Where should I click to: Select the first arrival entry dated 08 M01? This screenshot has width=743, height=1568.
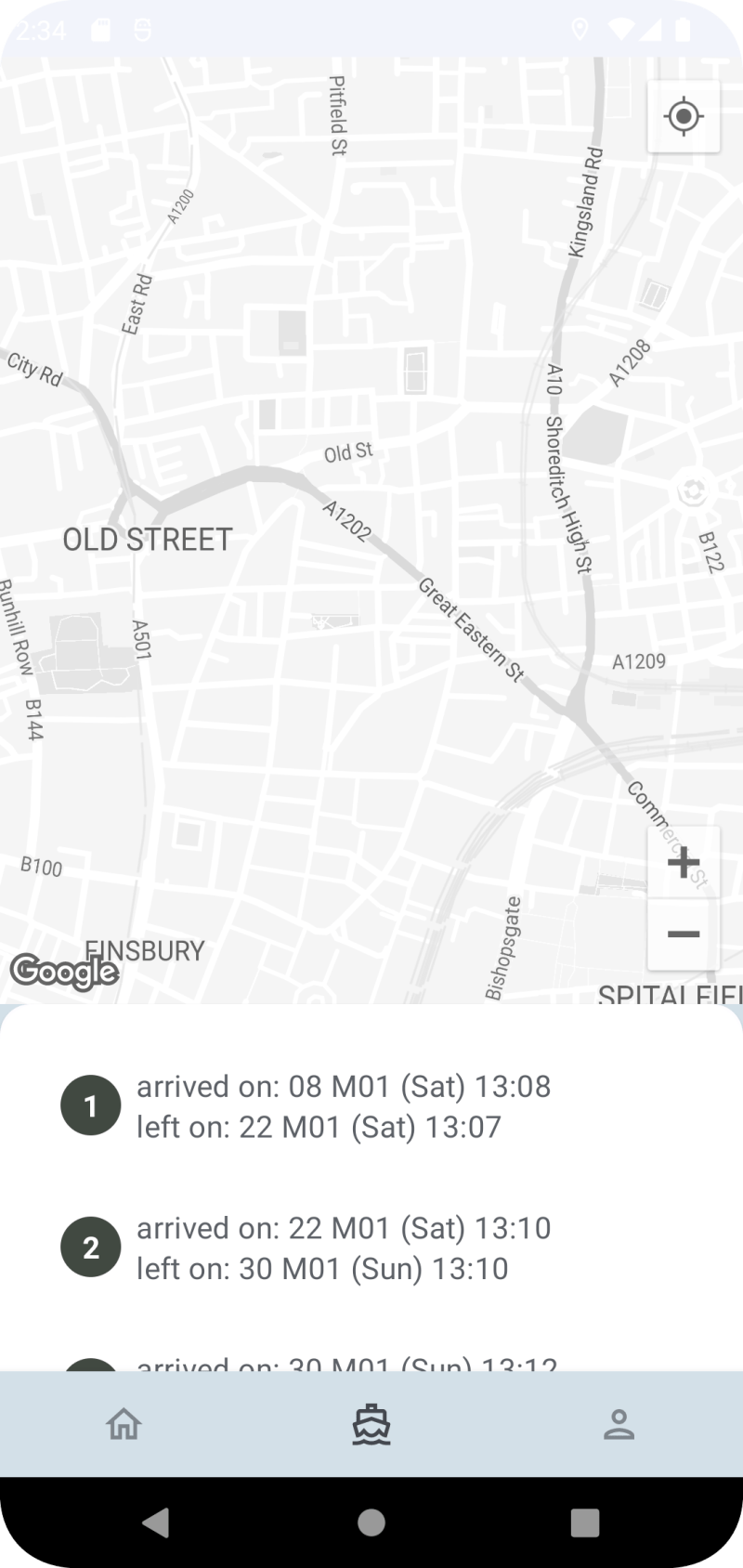tap(345, 1105)
